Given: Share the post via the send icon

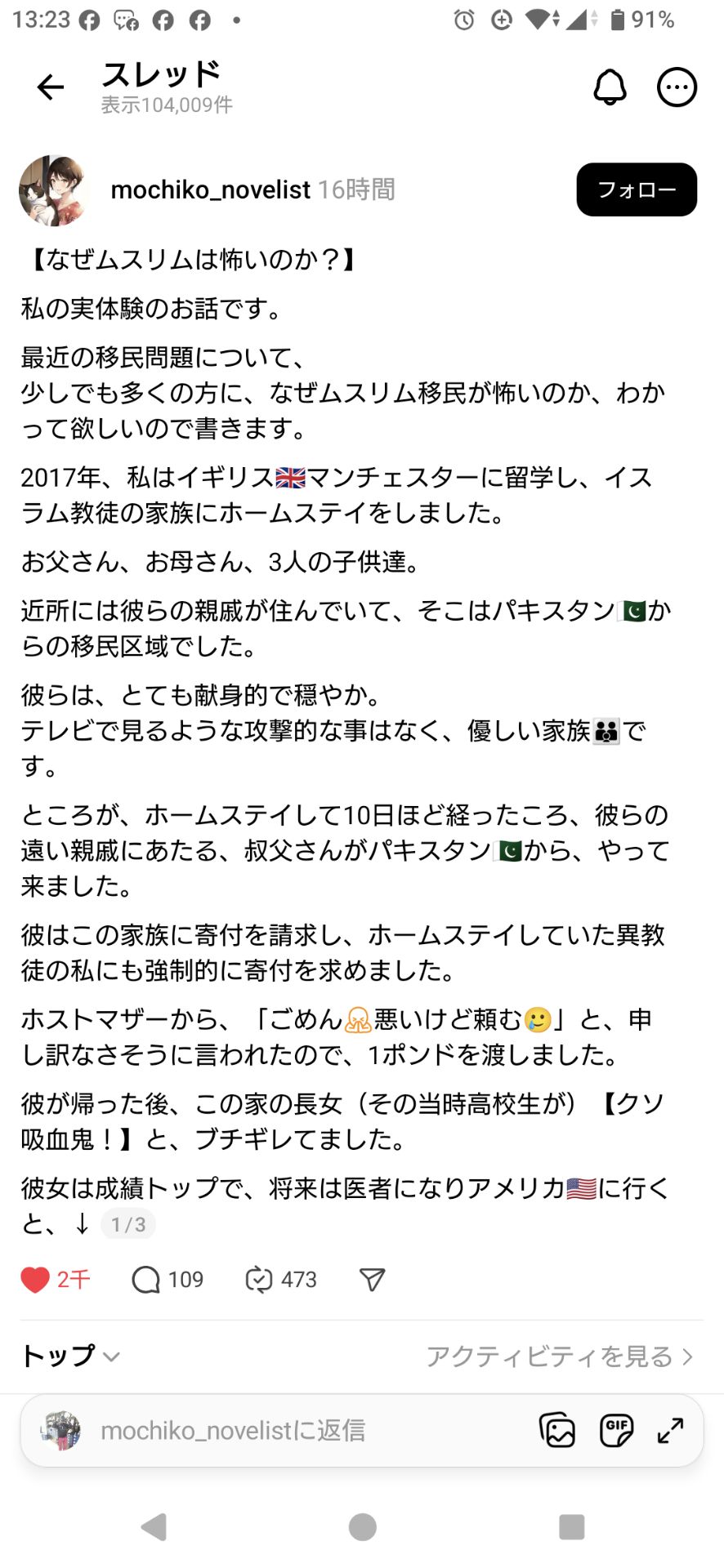Looking at the screenshot, I should tap(372, 1280).
